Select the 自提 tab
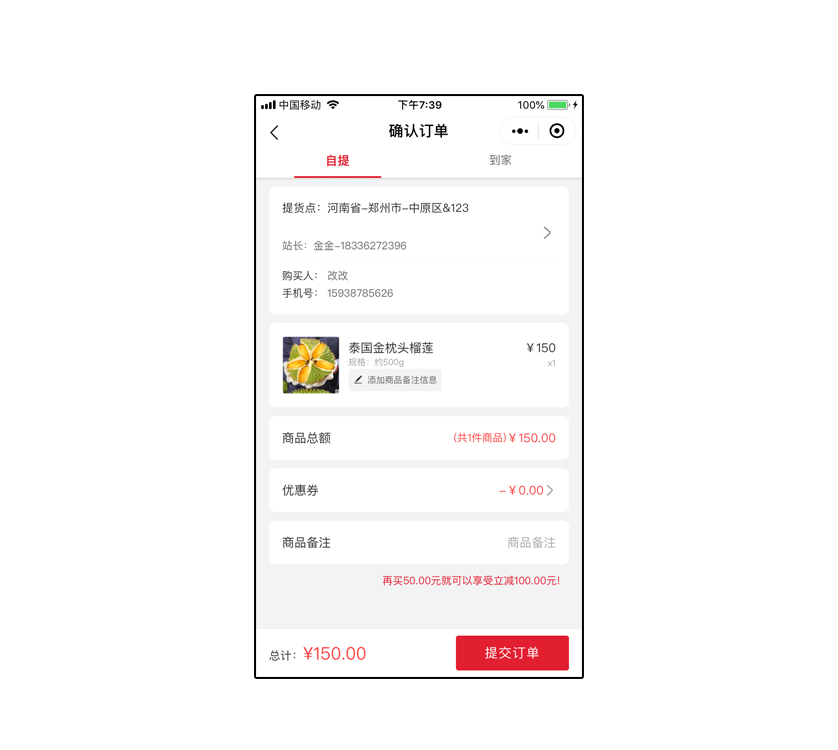Screen dimensions: 838x750 tap(337, 160)
